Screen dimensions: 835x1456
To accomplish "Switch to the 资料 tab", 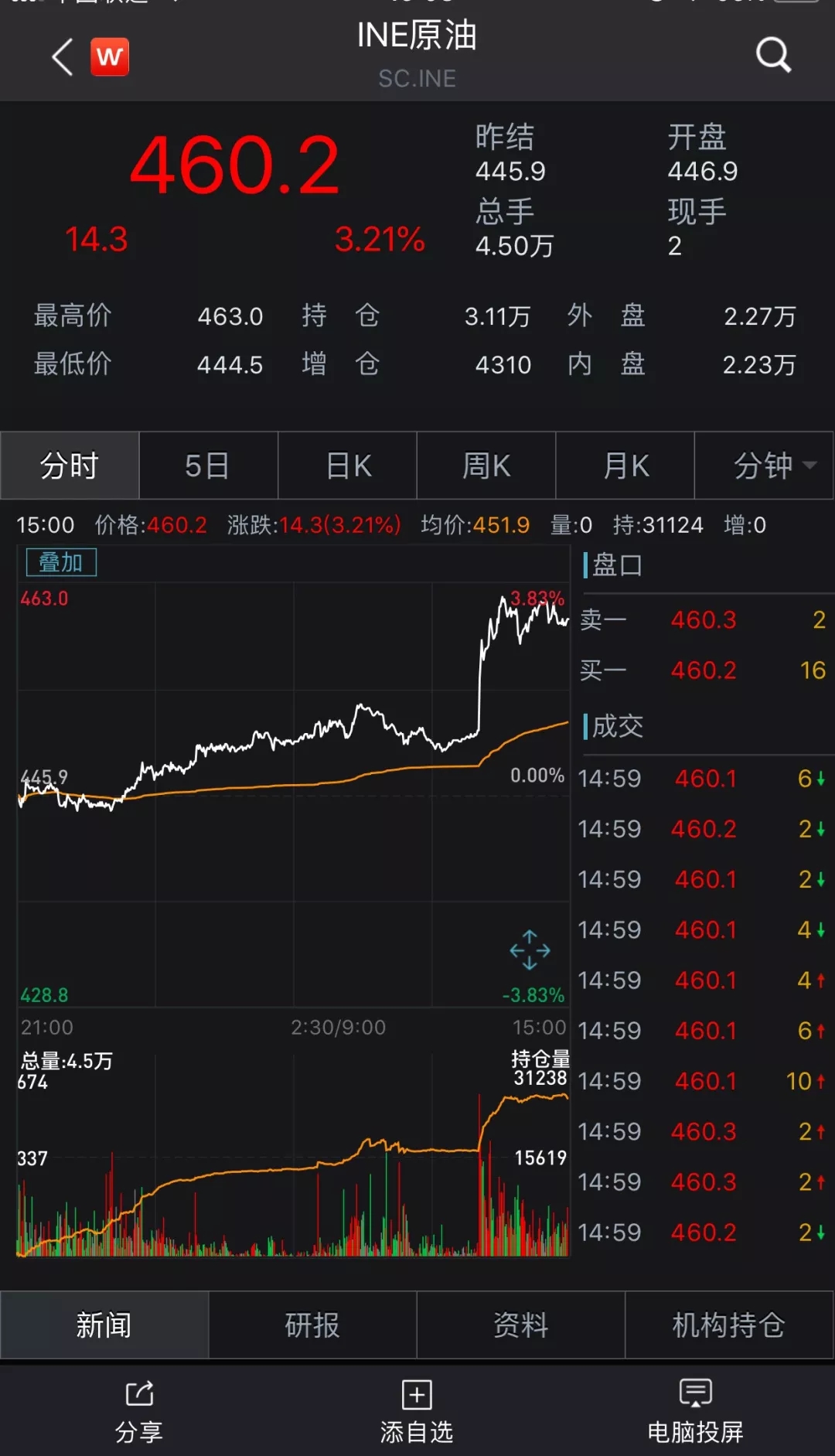I will [520, 1325].
